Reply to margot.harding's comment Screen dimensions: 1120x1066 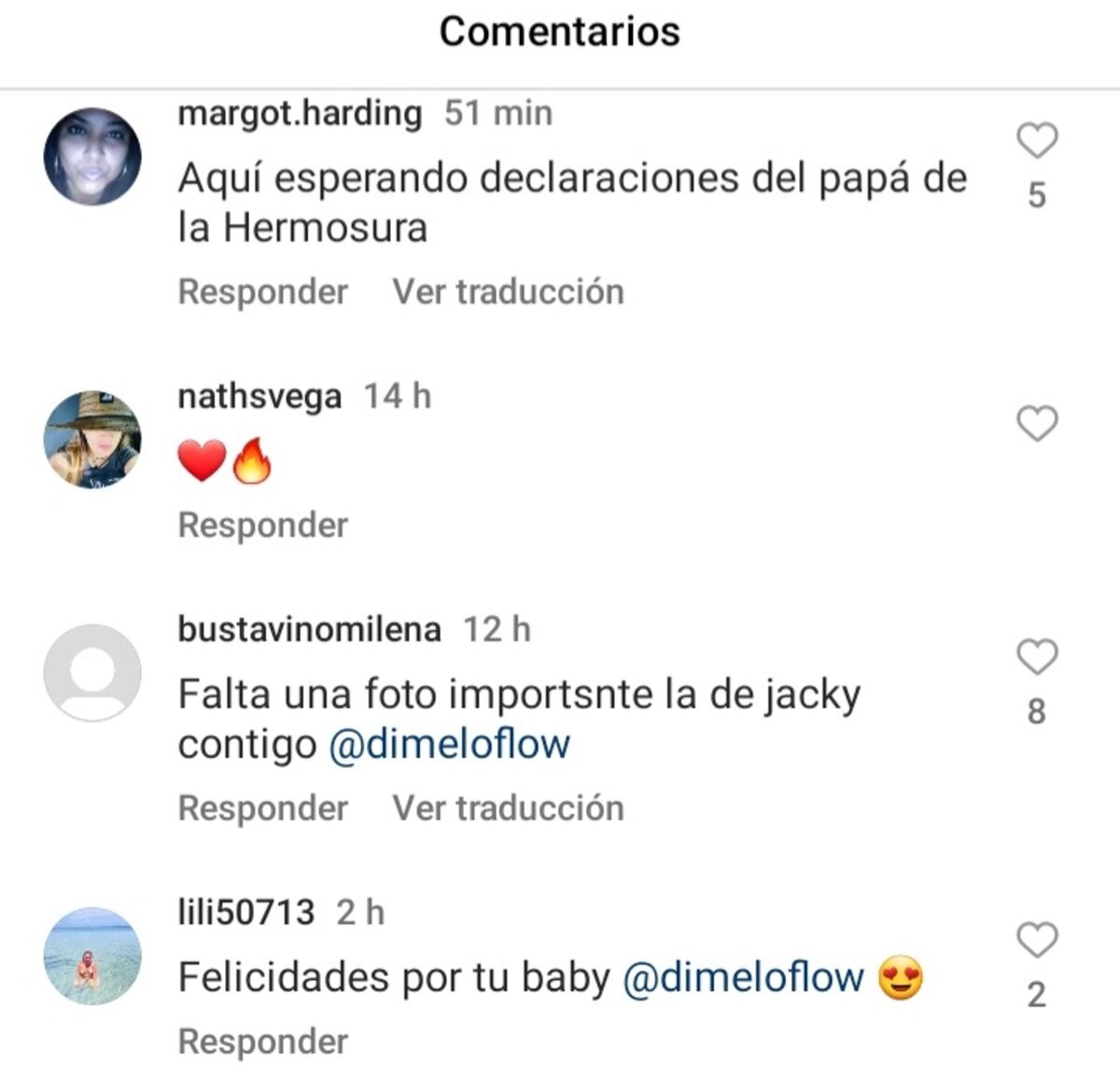[x=262, y=291]
